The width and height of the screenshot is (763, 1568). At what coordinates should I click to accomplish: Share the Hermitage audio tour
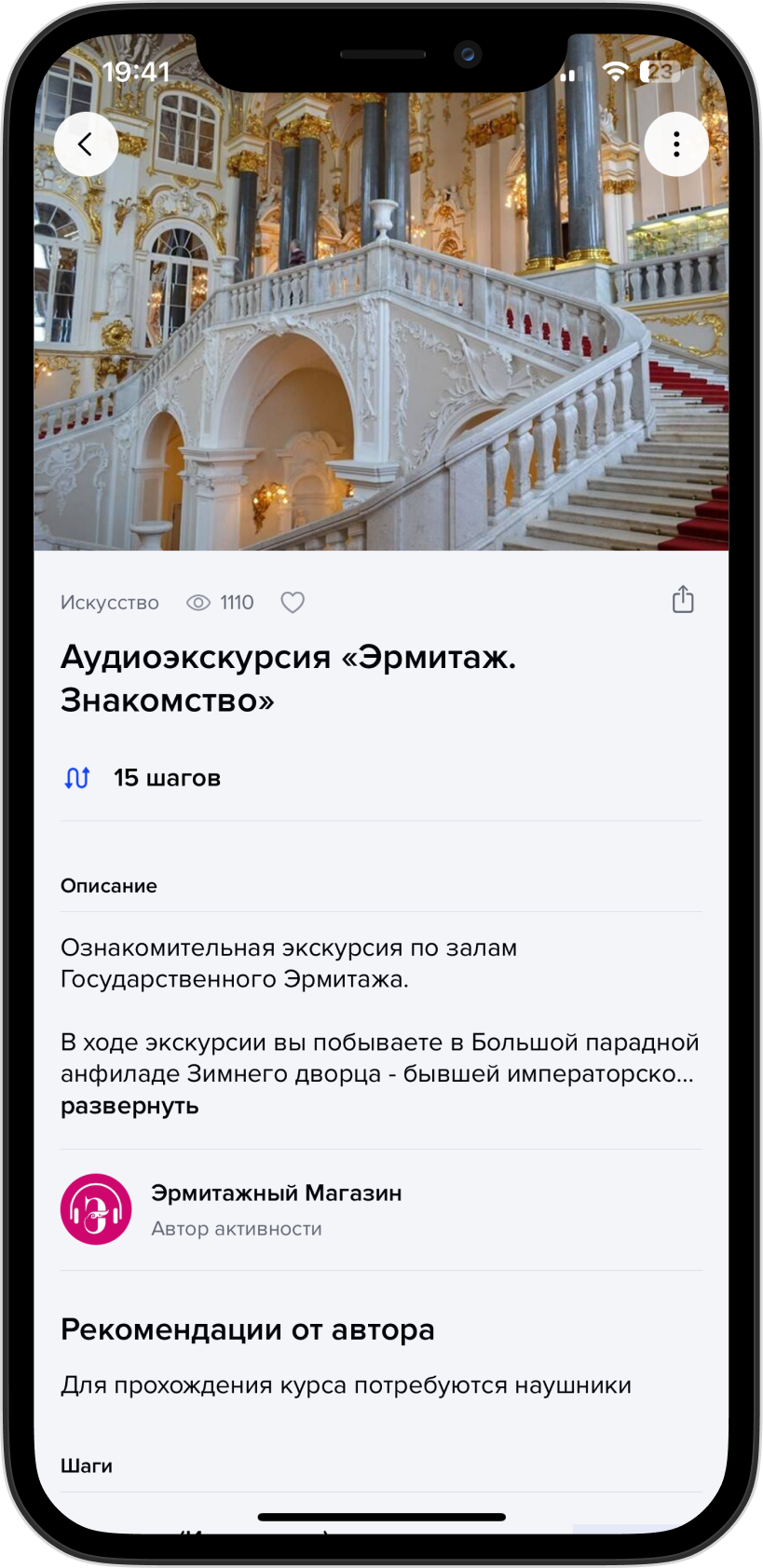683,600
